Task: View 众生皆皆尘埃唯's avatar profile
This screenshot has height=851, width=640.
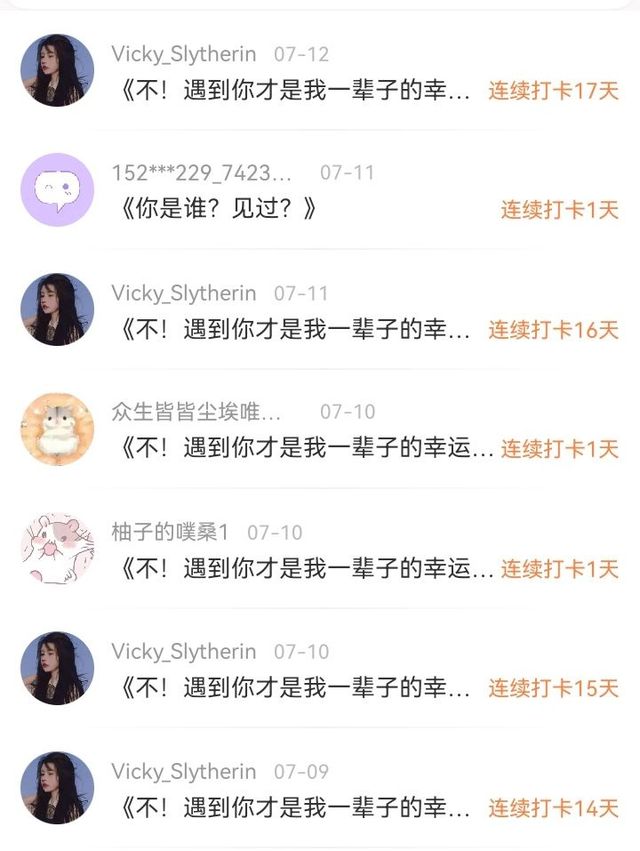Action: [57, 429]
